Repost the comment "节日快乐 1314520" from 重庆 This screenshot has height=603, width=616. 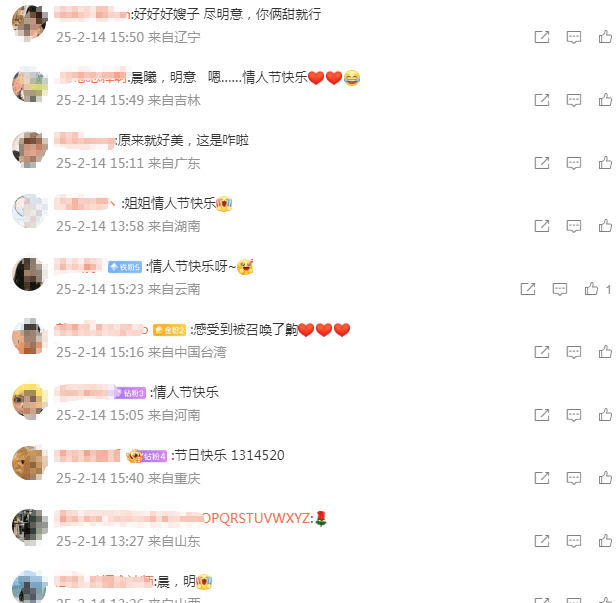point(541,478)
